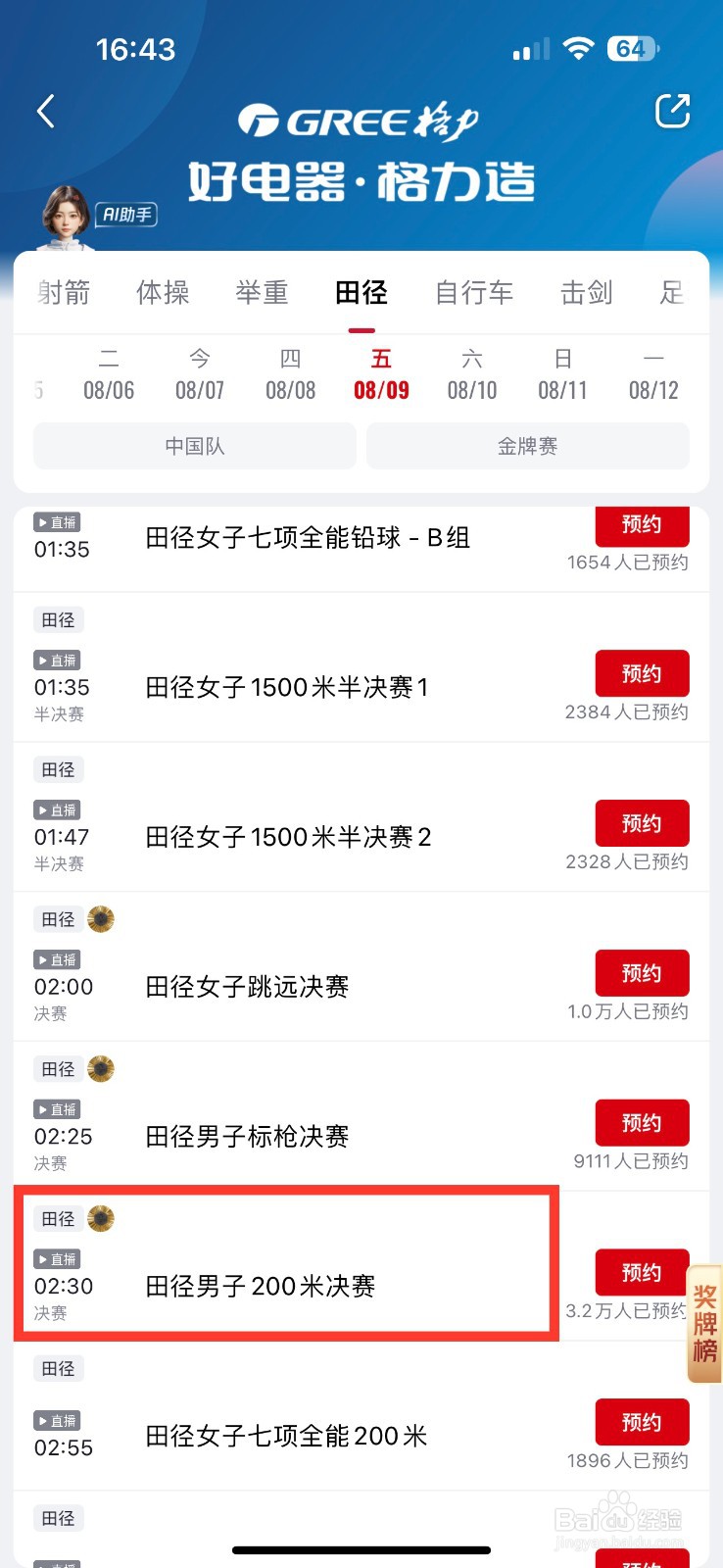Select the date 08/10
This screenshot has width=723, height=1568.
(472, 375)
